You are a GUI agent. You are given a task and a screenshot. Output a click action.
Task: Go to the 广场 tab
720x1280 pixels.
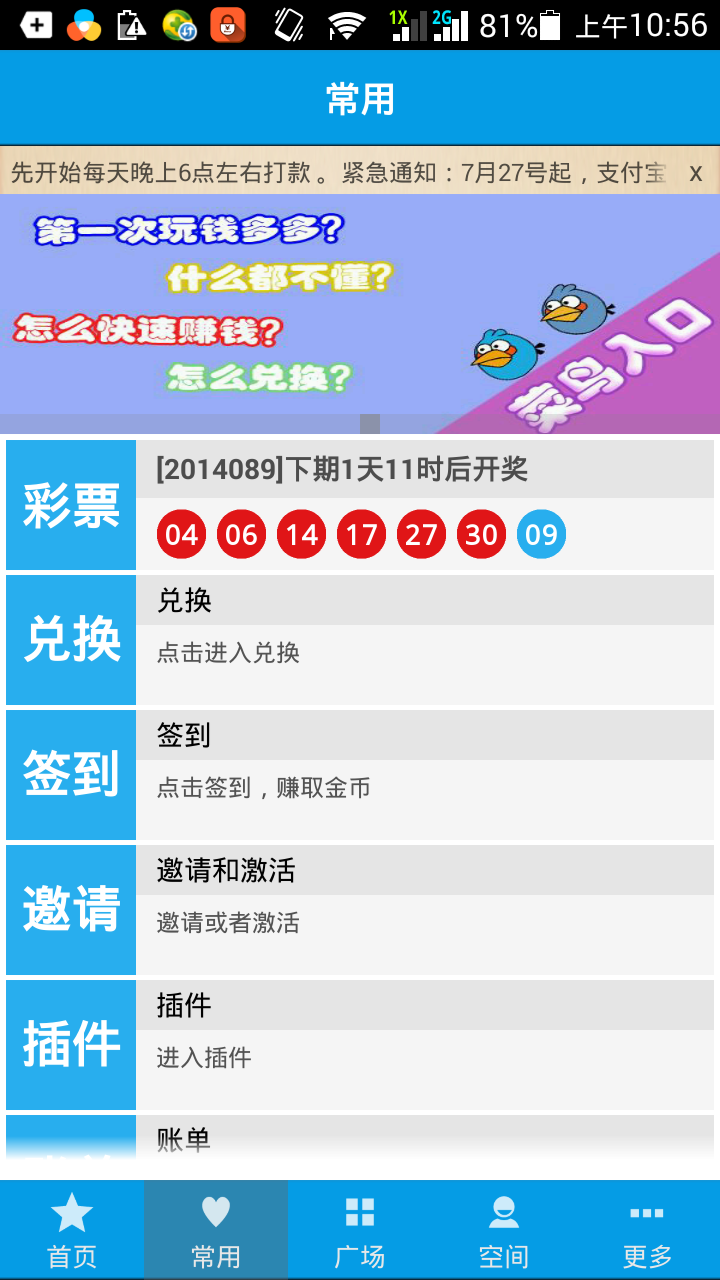[360, 1230]
